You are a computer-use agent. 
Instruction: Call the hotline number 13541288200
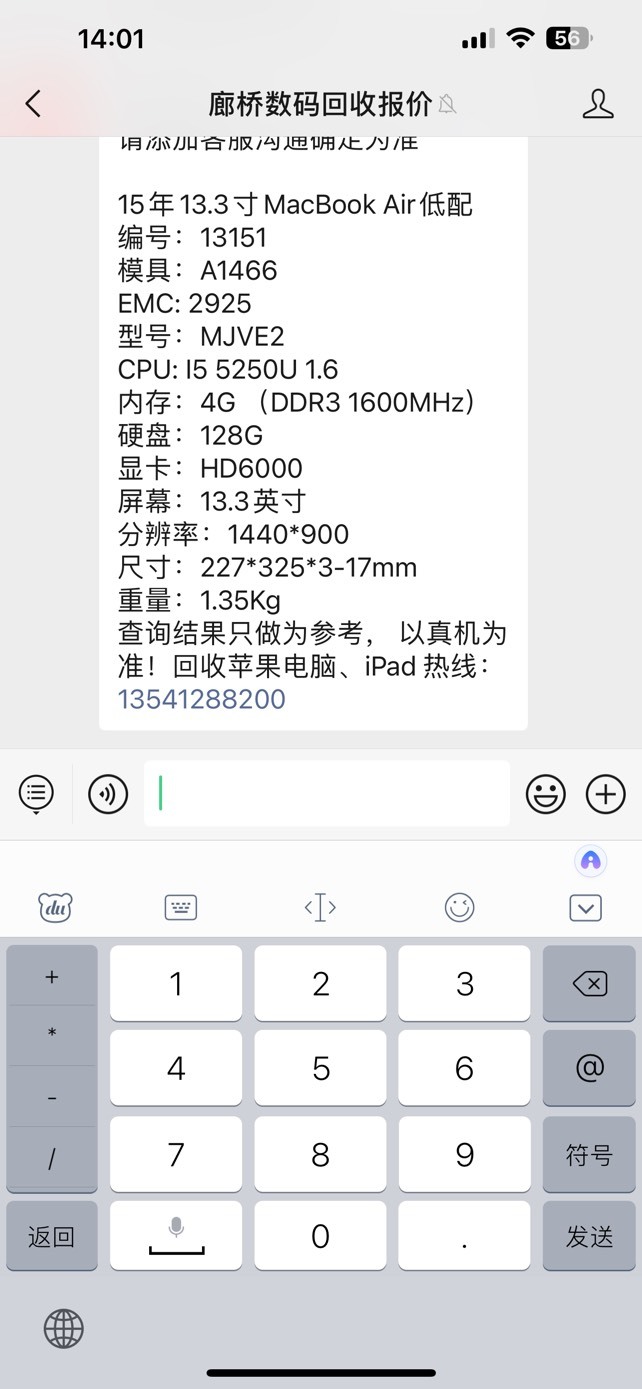tap(202, 699)
